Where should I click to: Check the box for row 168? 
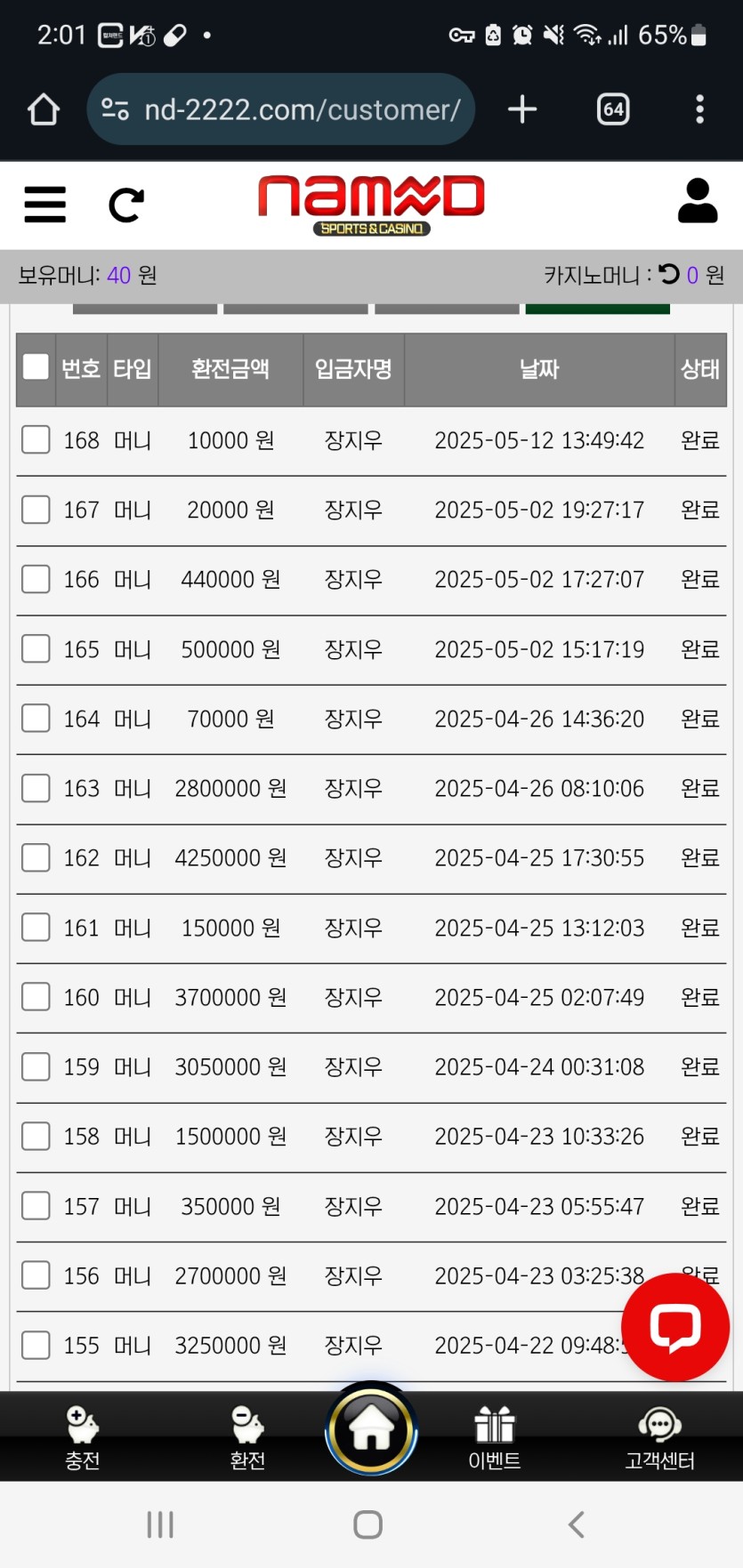36,439
